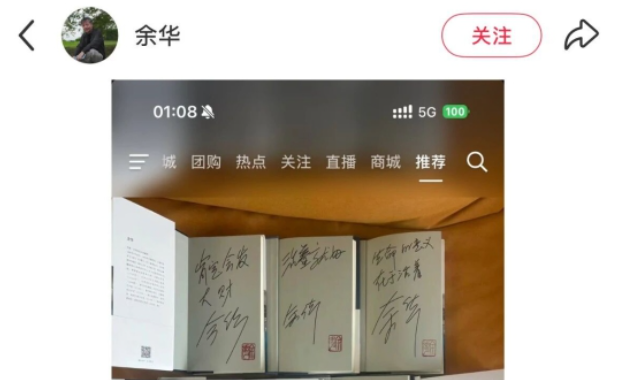Follow 余华 with the 关注 button
Image resolution: width=631 pixels, height=380 pixels.
pyautogui.click(x=491, y=35)
